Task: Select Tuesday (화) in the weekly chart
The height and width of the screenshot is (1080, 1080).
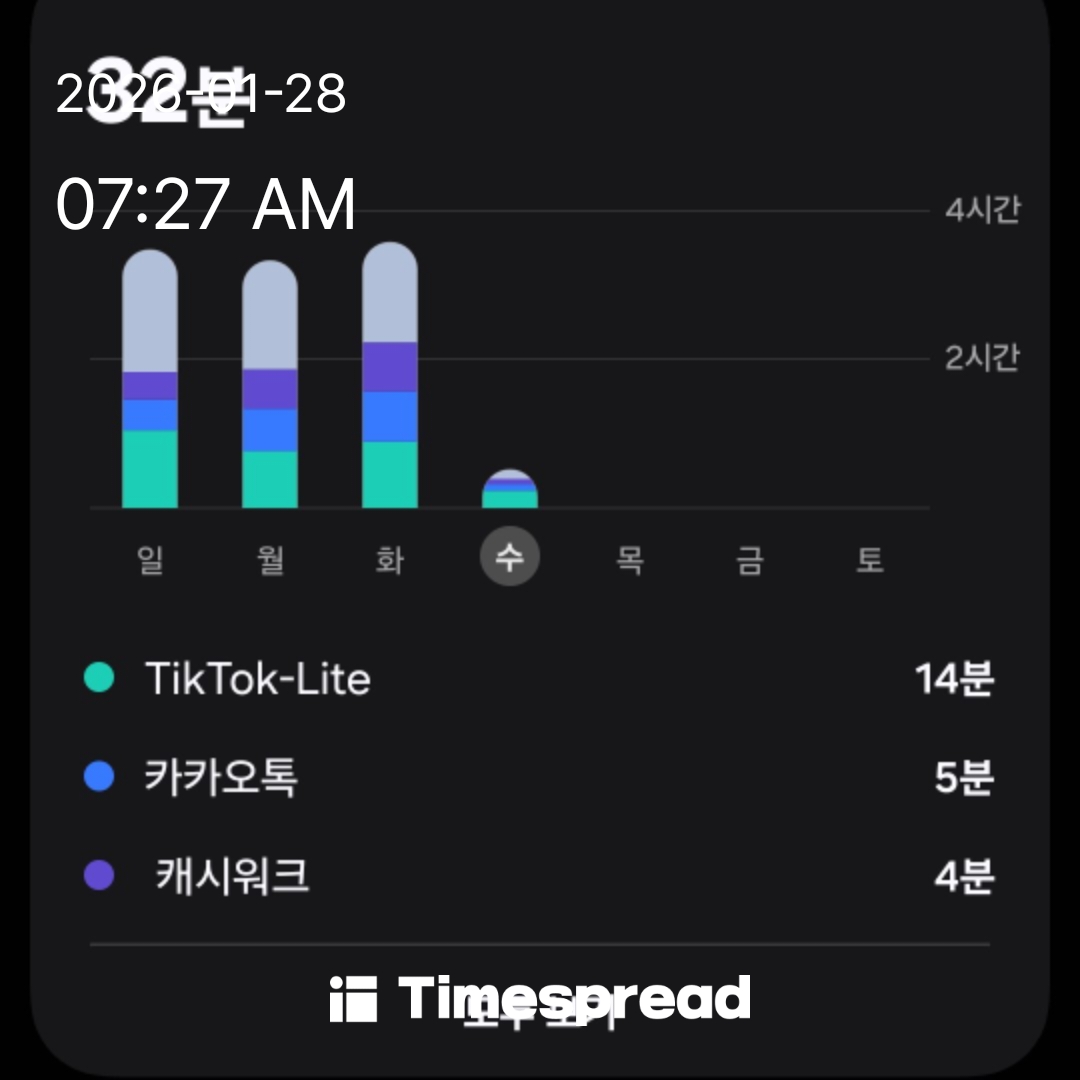Action: (390, 560)
